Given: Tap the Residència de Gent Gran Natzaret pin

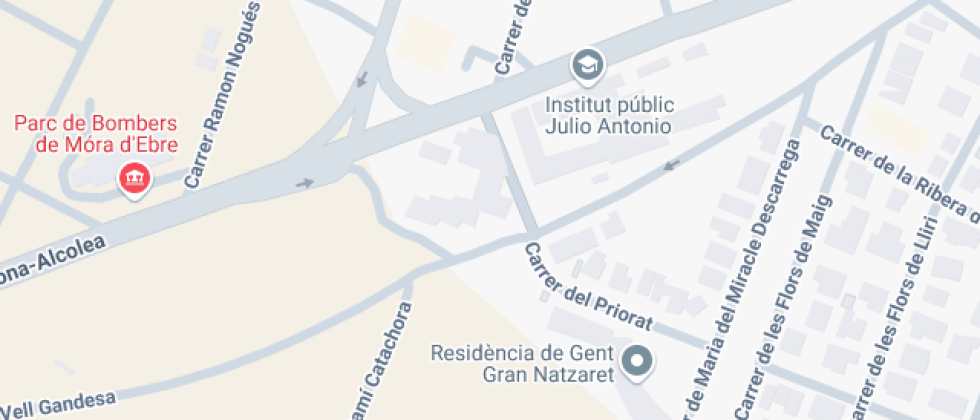Looking at the screenshot, I should [638, 362].
